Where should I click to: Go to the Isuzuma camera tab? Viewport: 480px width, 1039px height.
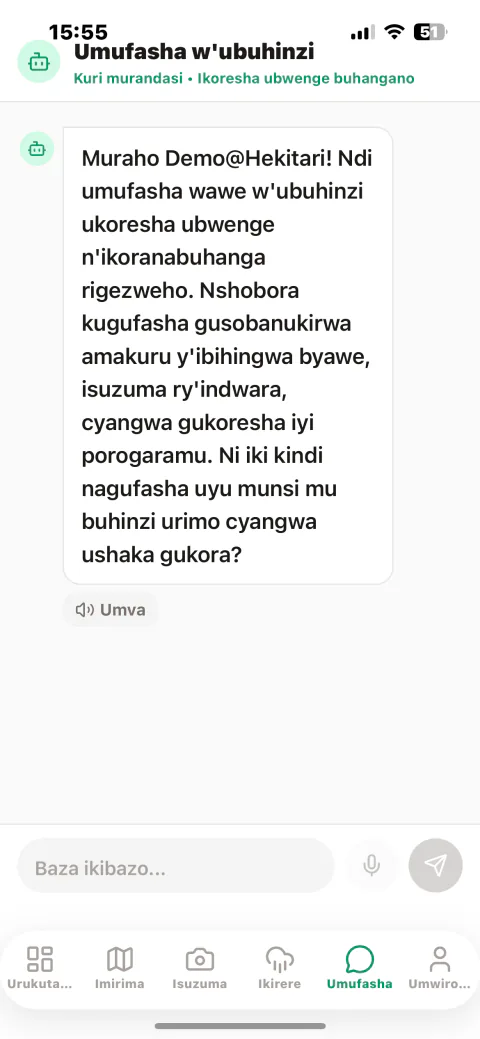pos(200,969)
